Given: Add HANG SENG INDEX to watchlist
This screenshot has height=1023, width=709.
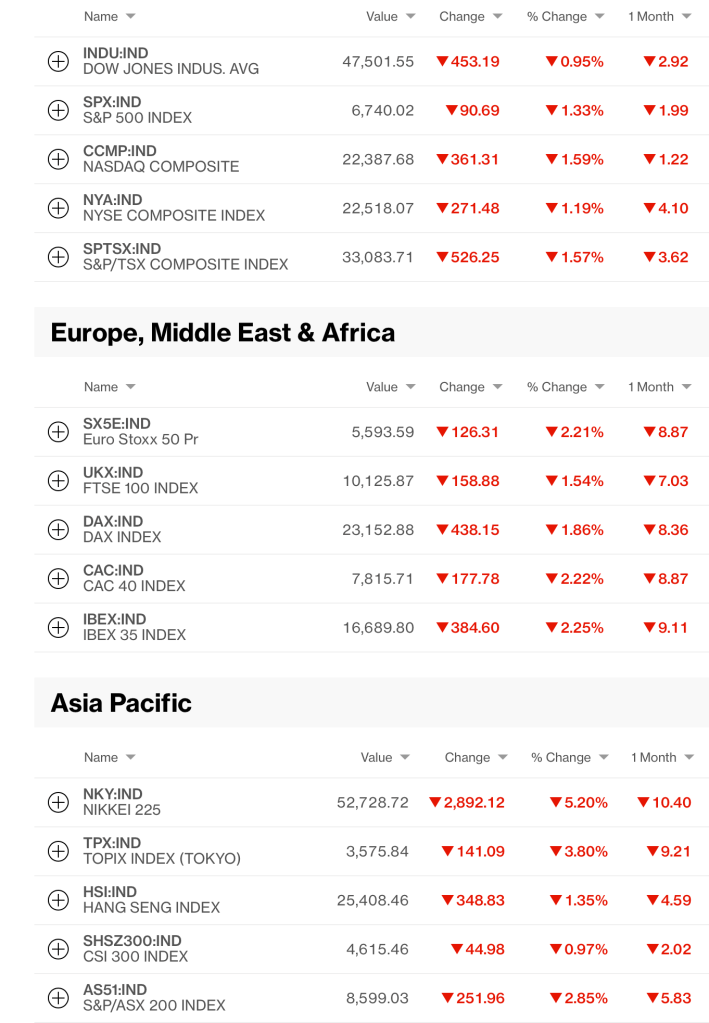Looking at the screenshot, I should 58,900.
